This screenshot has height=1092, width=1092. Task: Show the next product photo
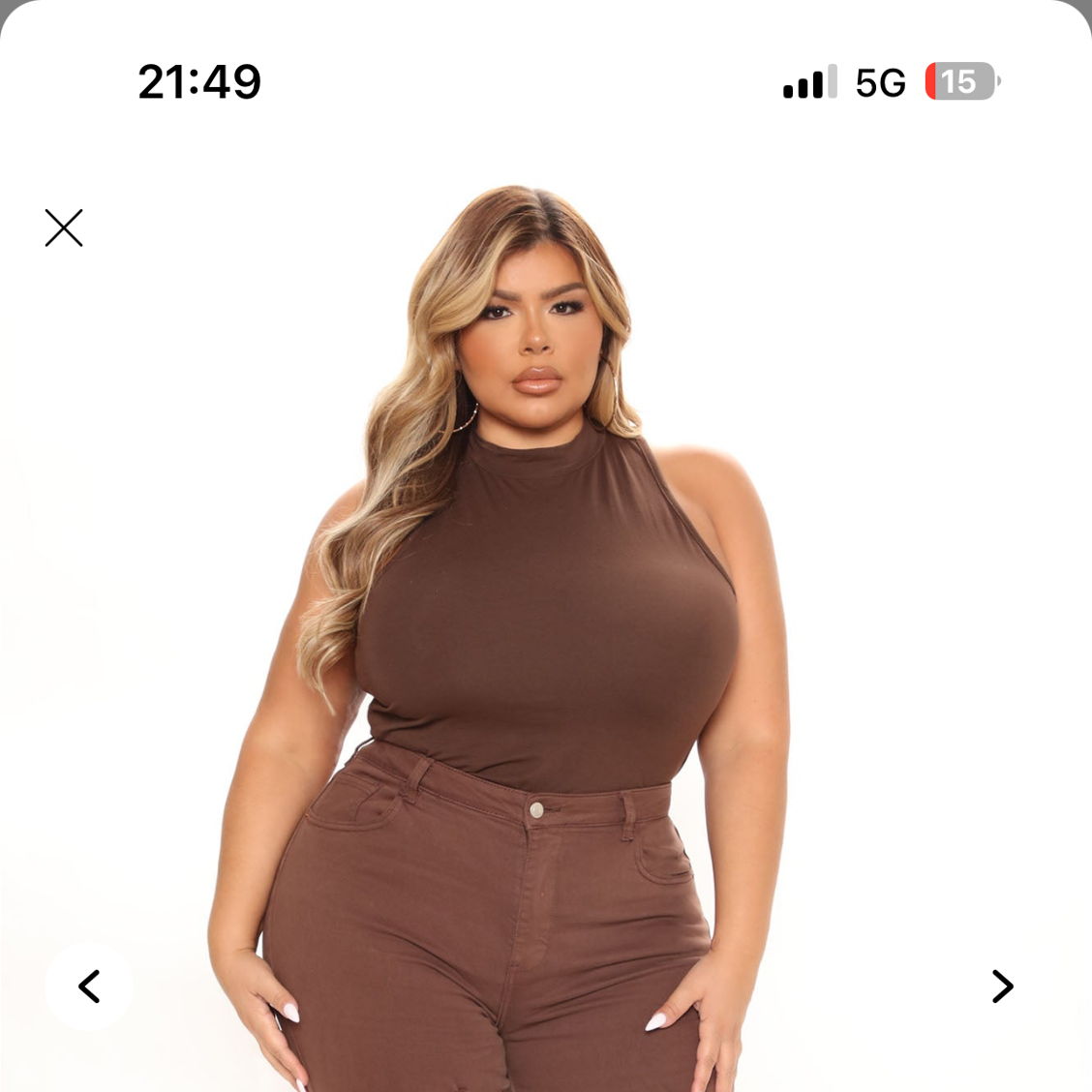click(1002, 986)
